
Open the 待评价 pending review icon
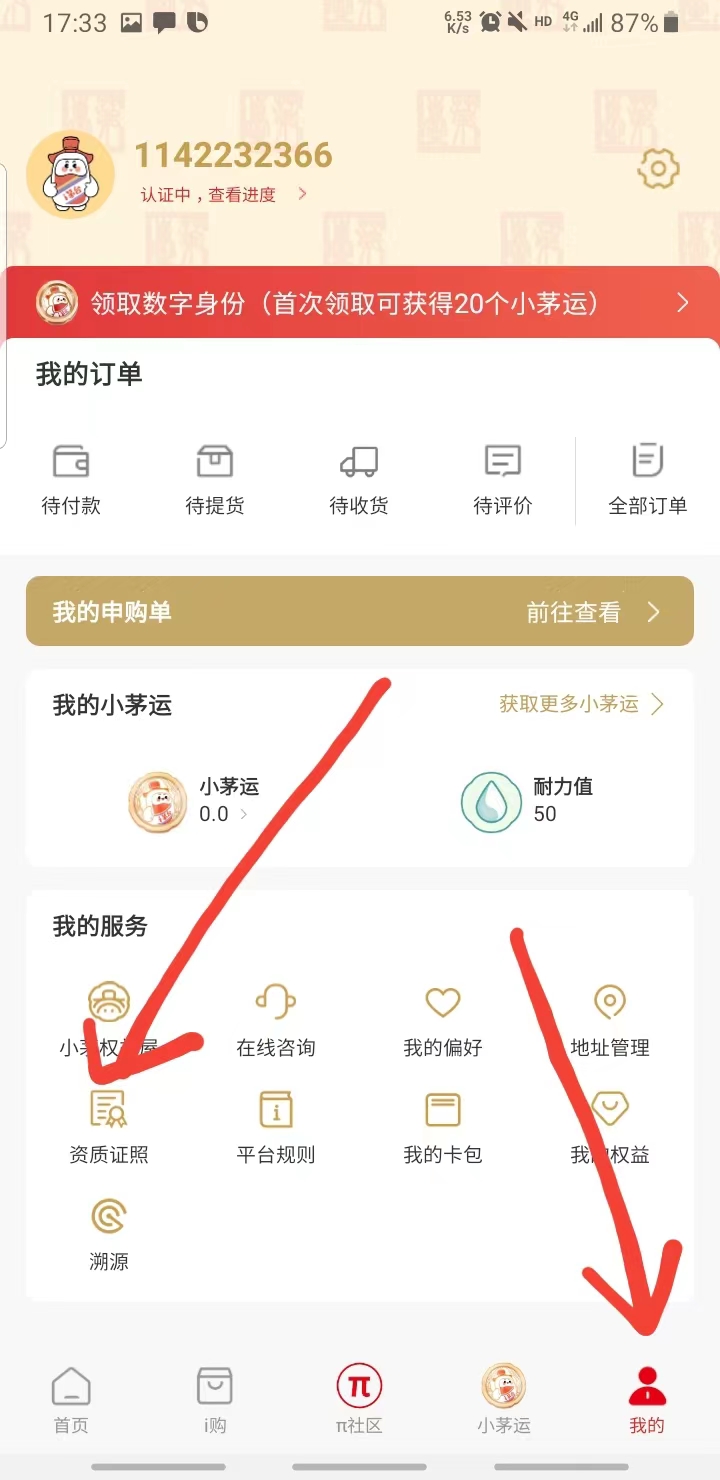pos(503,478)
